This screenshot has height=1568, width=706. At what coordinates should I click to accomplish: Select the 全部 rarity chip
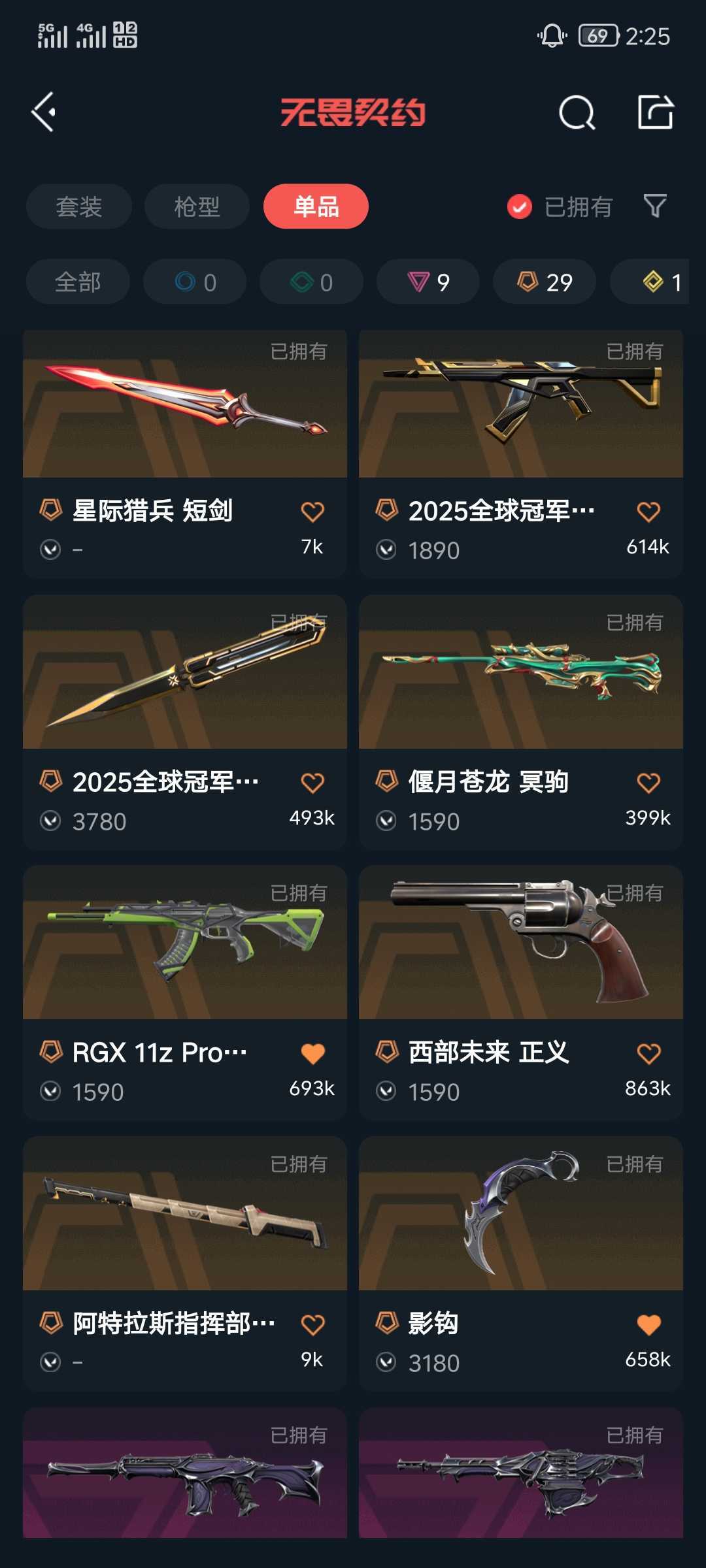[78, 282]
